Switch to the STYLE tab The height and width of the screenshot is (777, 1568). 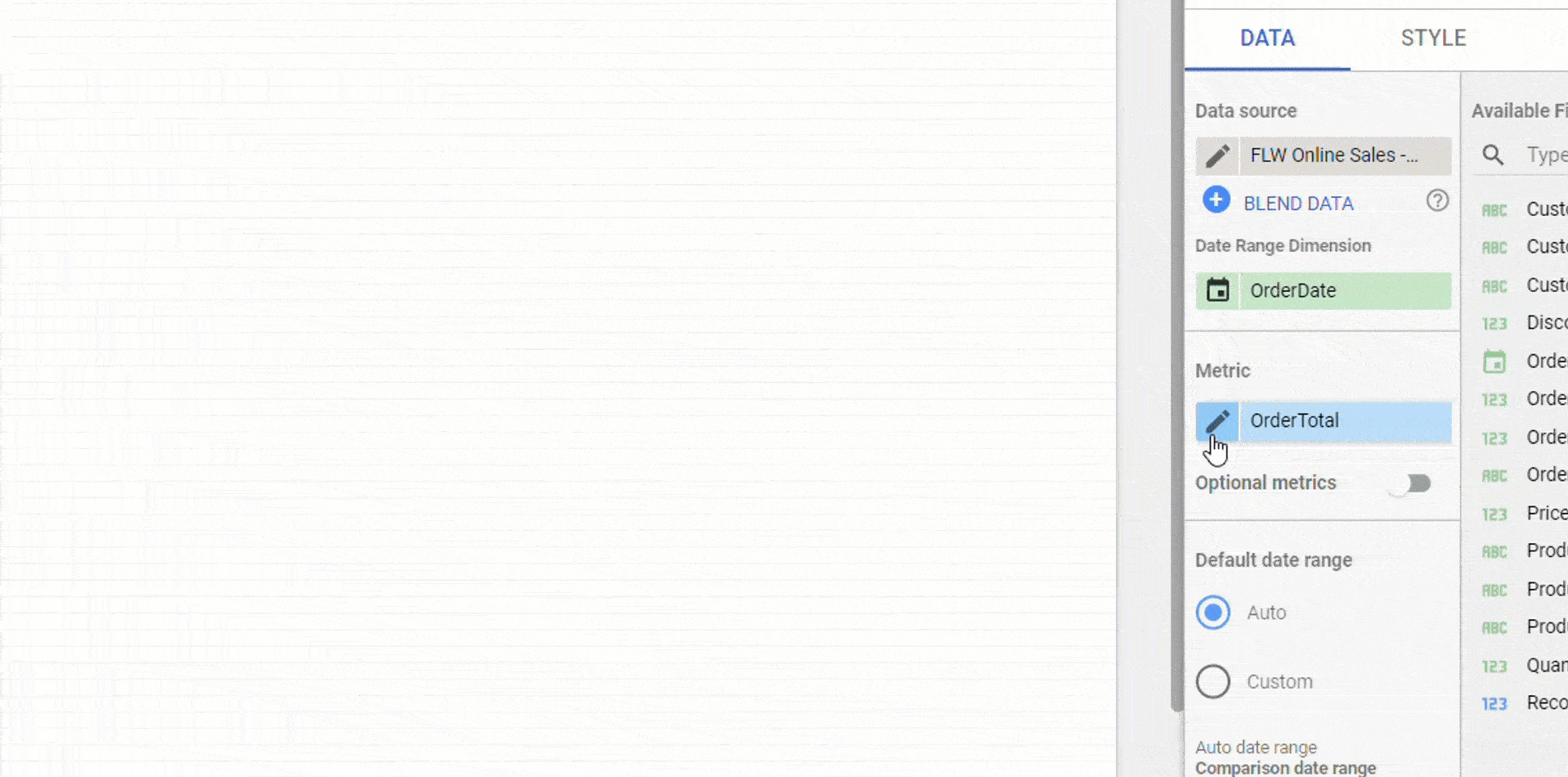(1432, 38)
